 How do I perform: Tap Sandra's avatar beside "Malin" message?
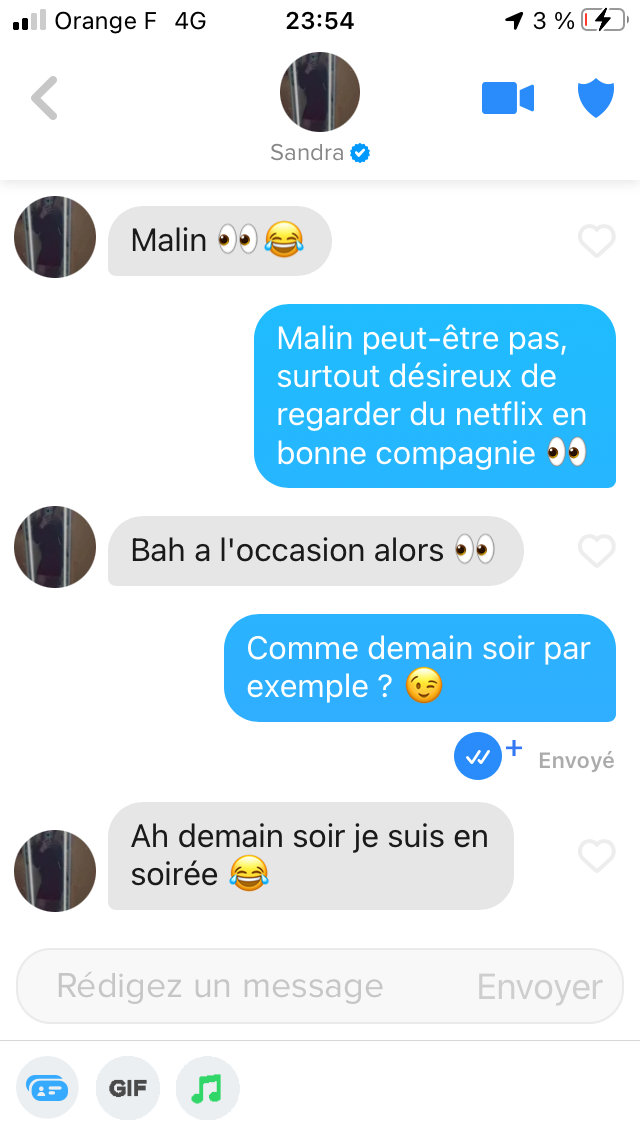click(x=55, y=237)
